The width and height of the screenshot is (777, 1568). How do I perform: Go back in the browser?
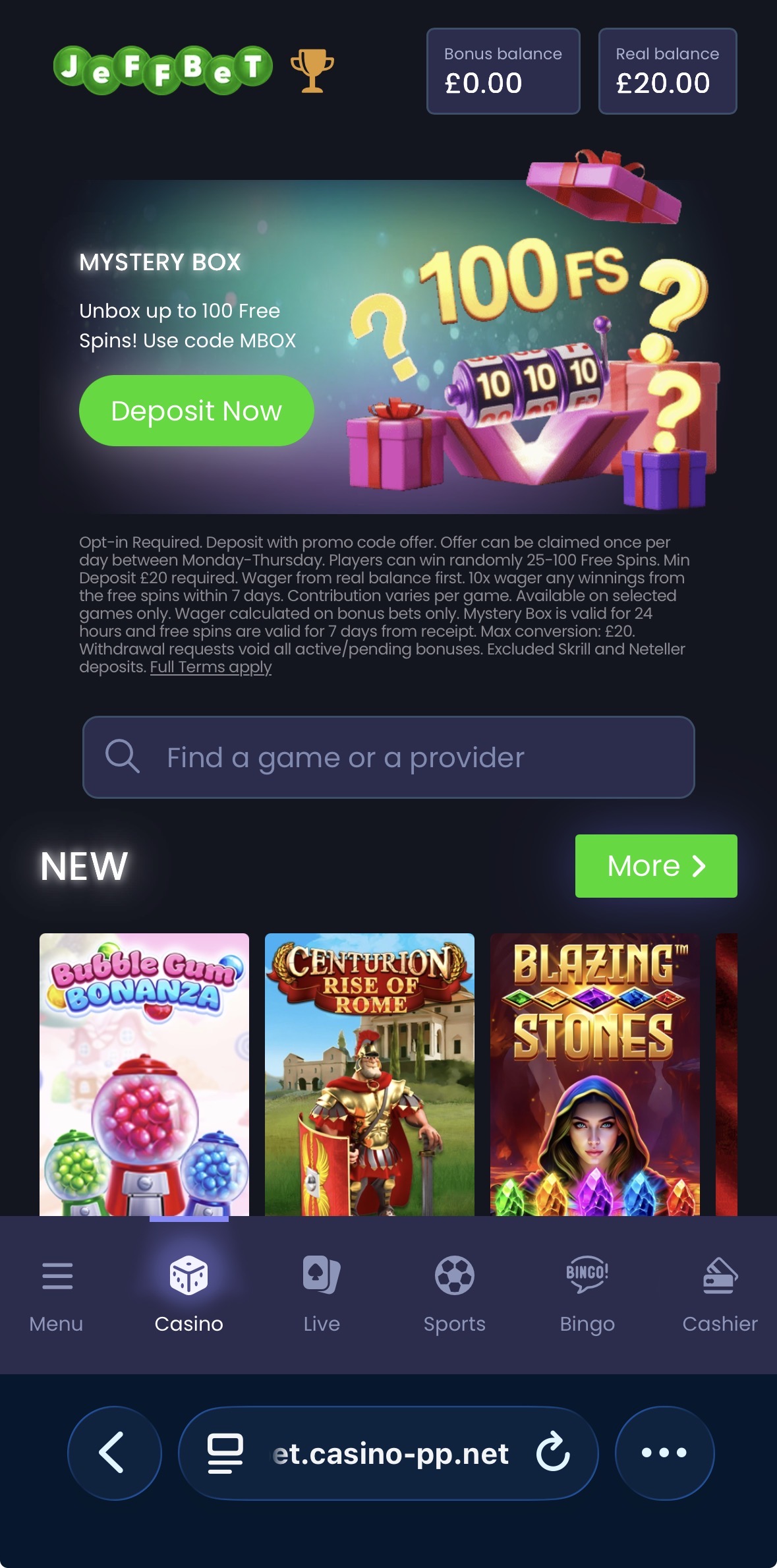115,1453
